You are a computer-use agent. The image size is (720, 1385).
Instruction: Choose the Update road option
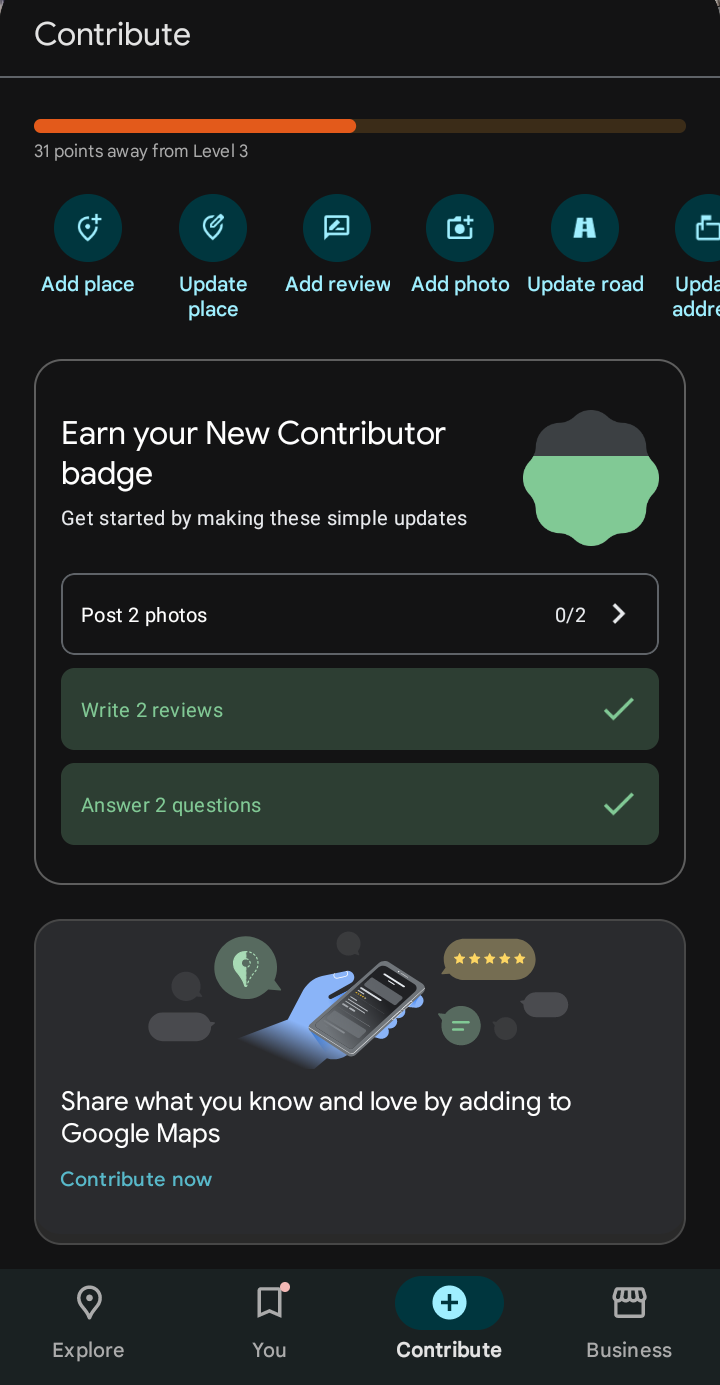coord(585,229)
